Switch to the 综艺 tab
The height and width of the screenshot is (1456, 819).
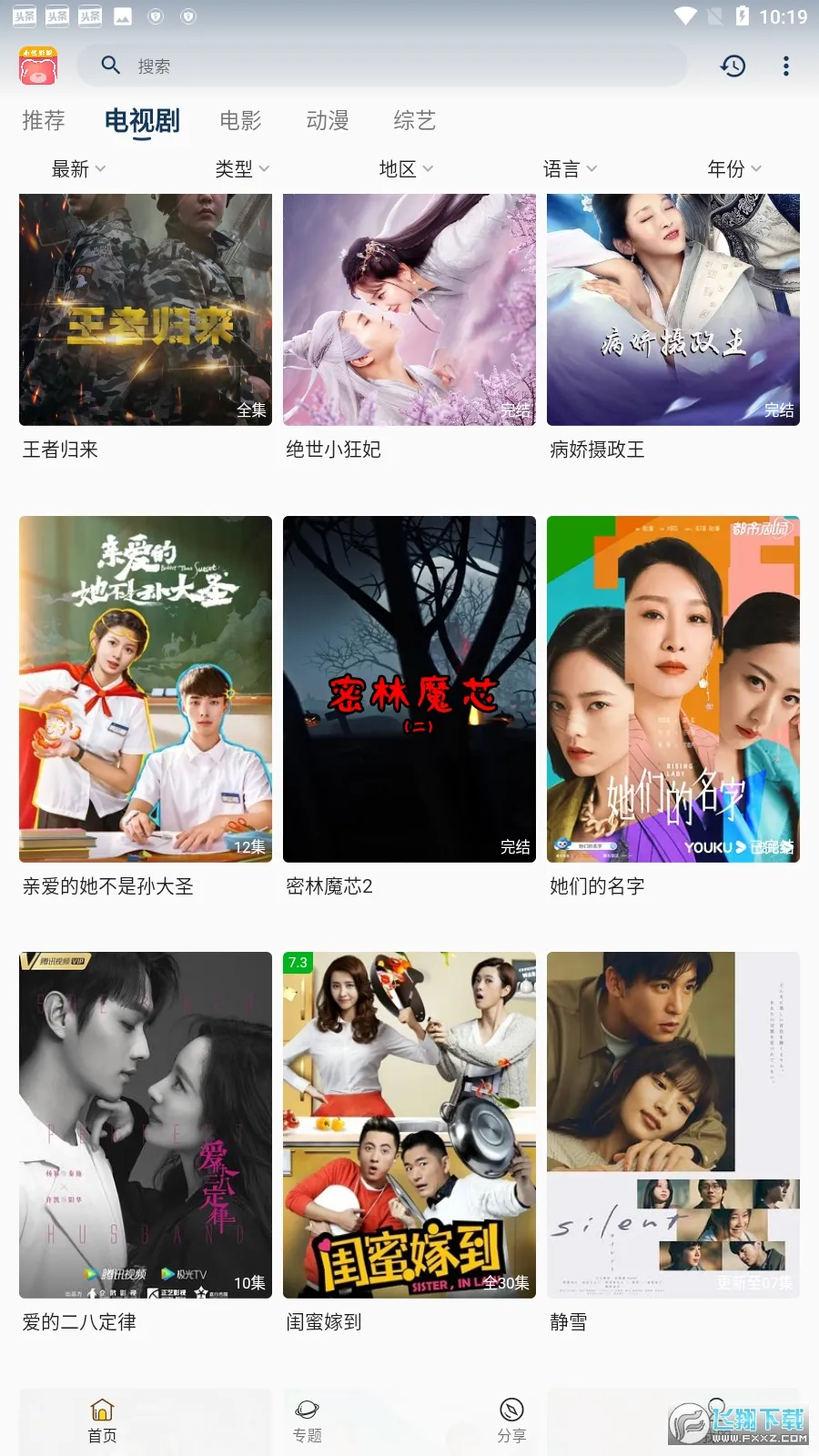point(415,120)
